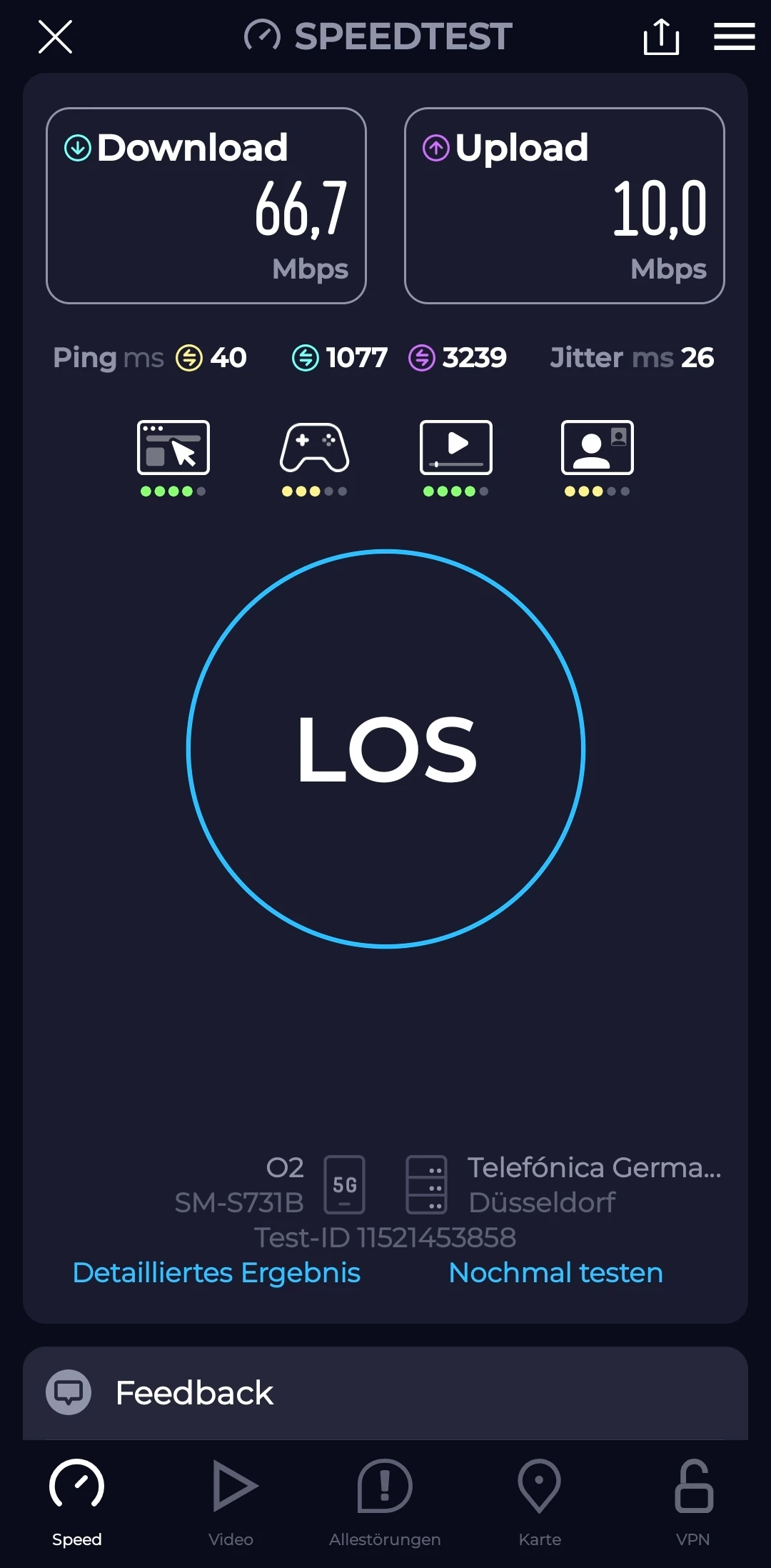This screenshot has height=1568, width=771.
Task: Open the hamburger menu
Action: tap(734, 36)
